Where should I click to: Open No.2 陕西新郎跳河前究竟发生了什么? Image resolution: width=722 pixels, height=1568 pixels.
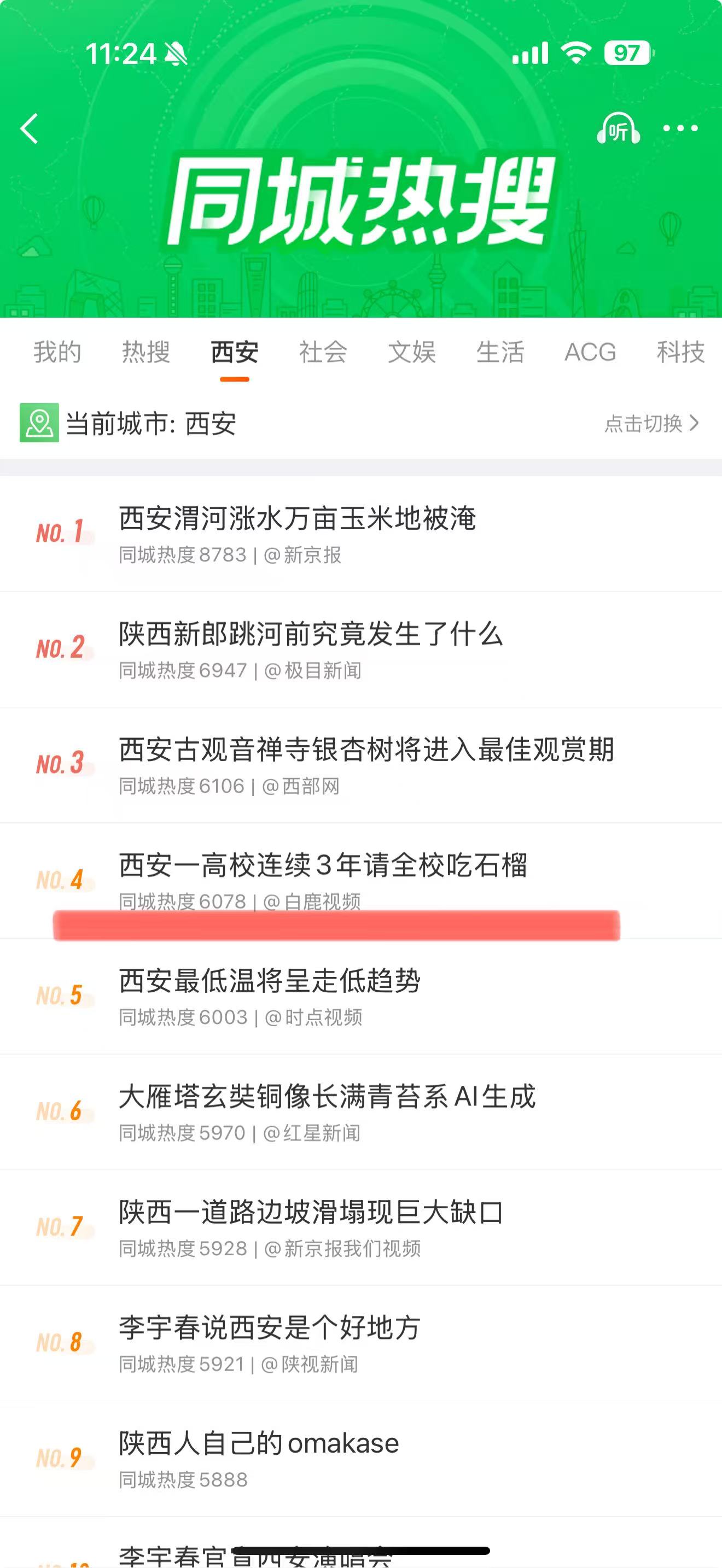point(311,635)
